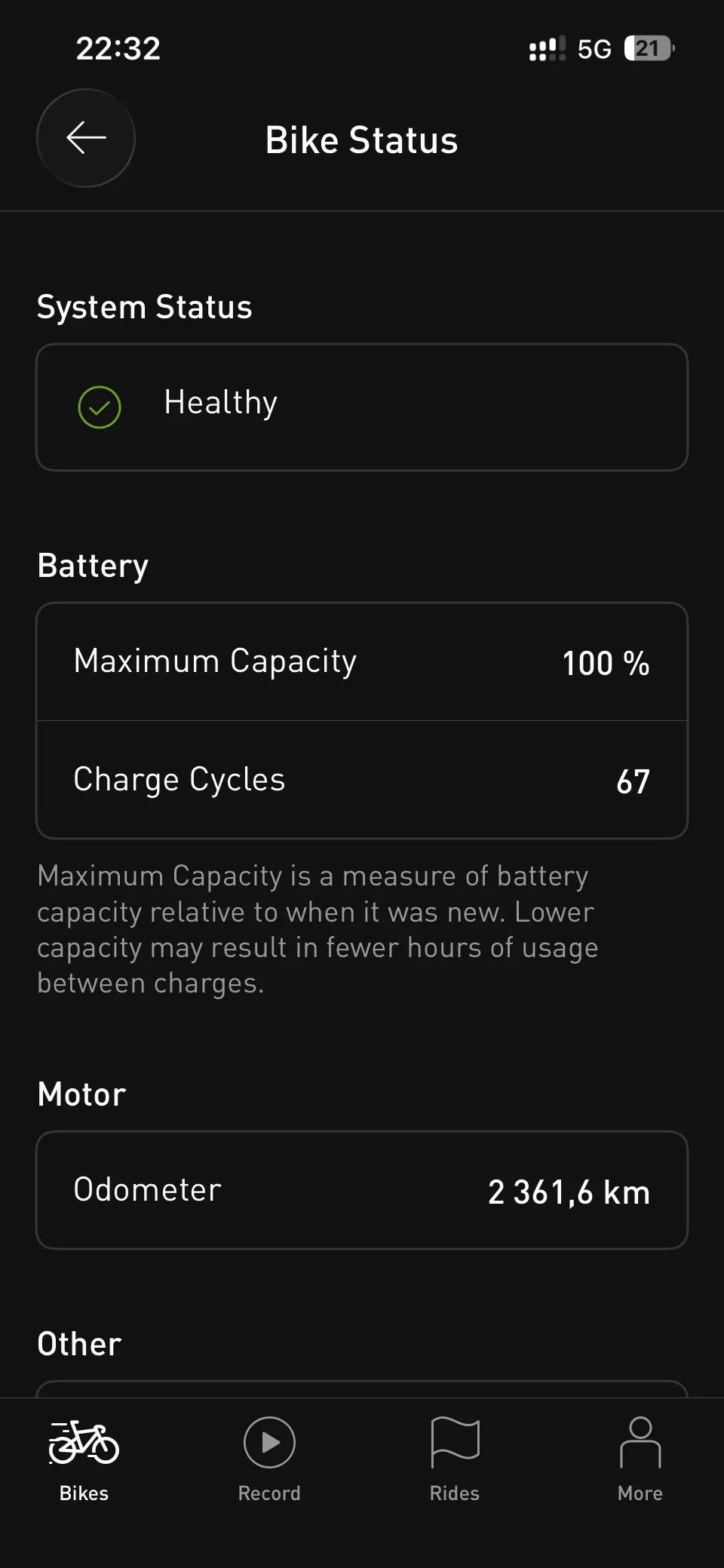724x1568 pixels.
Task: Go back from Bike Status
Action: click(86, 138)
